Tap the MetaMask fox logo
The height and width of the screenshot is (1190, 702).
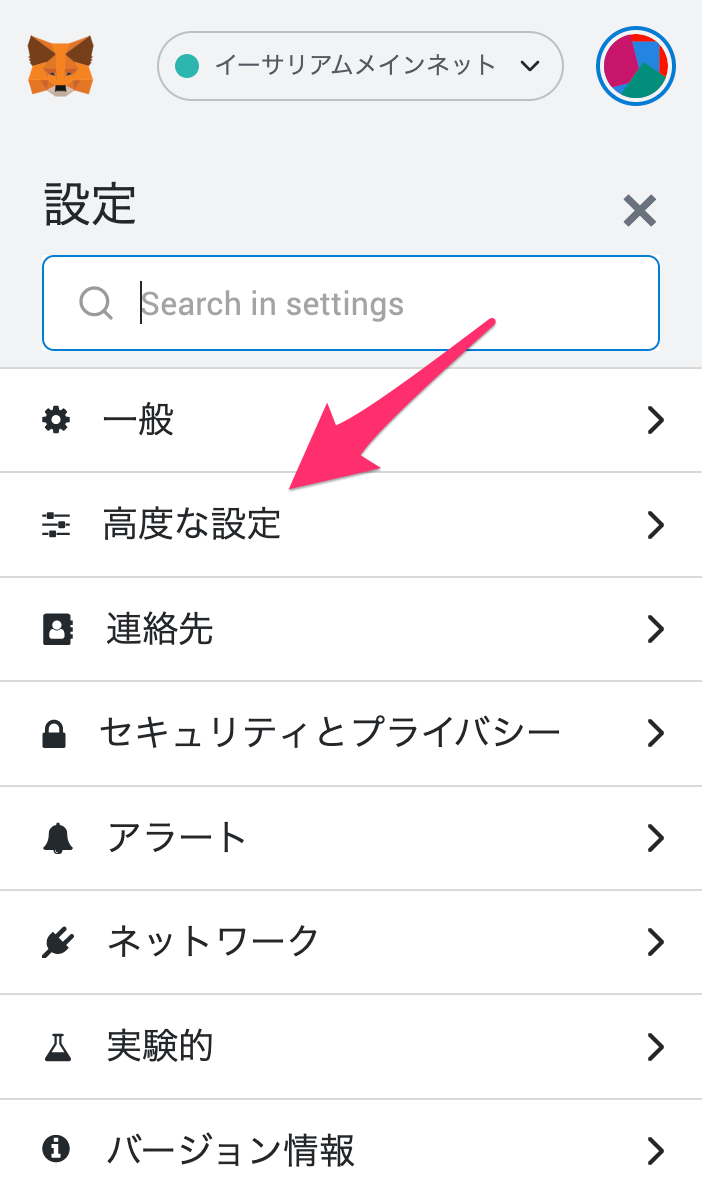[x=61, y=66]
